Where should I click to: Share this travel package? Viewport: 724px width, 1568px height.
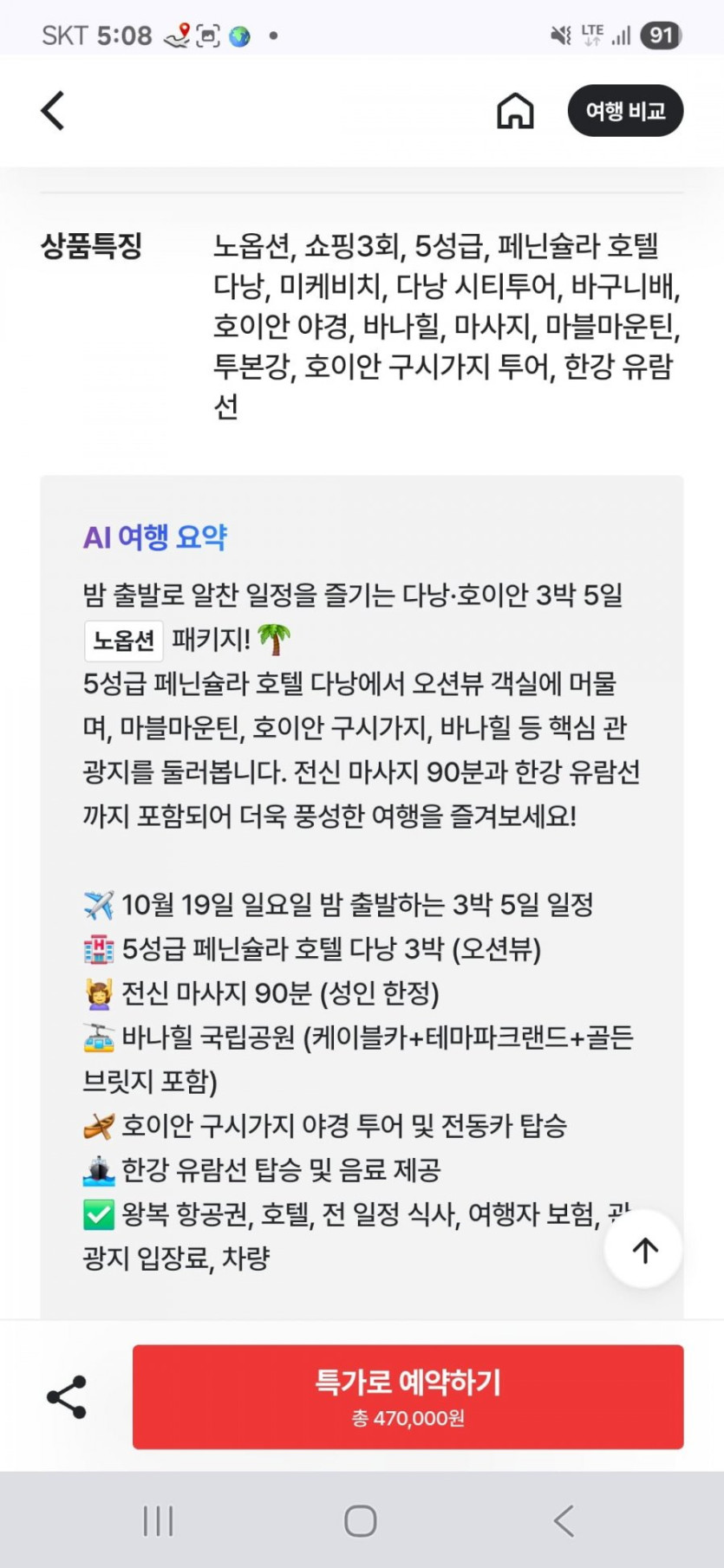pos(67,1396)
